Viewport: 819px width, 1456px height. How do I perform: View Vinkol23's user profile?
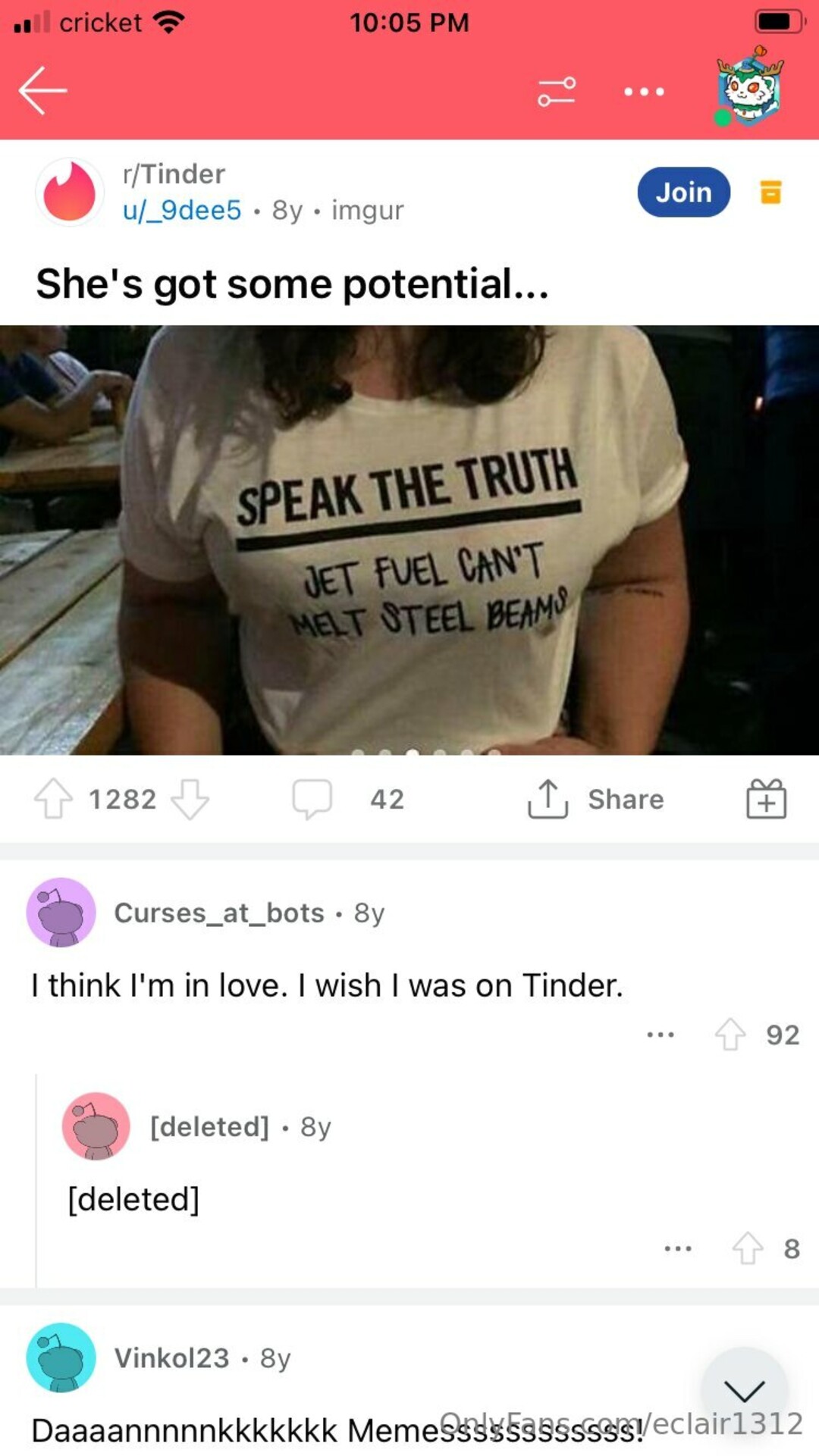(171, 1357)
